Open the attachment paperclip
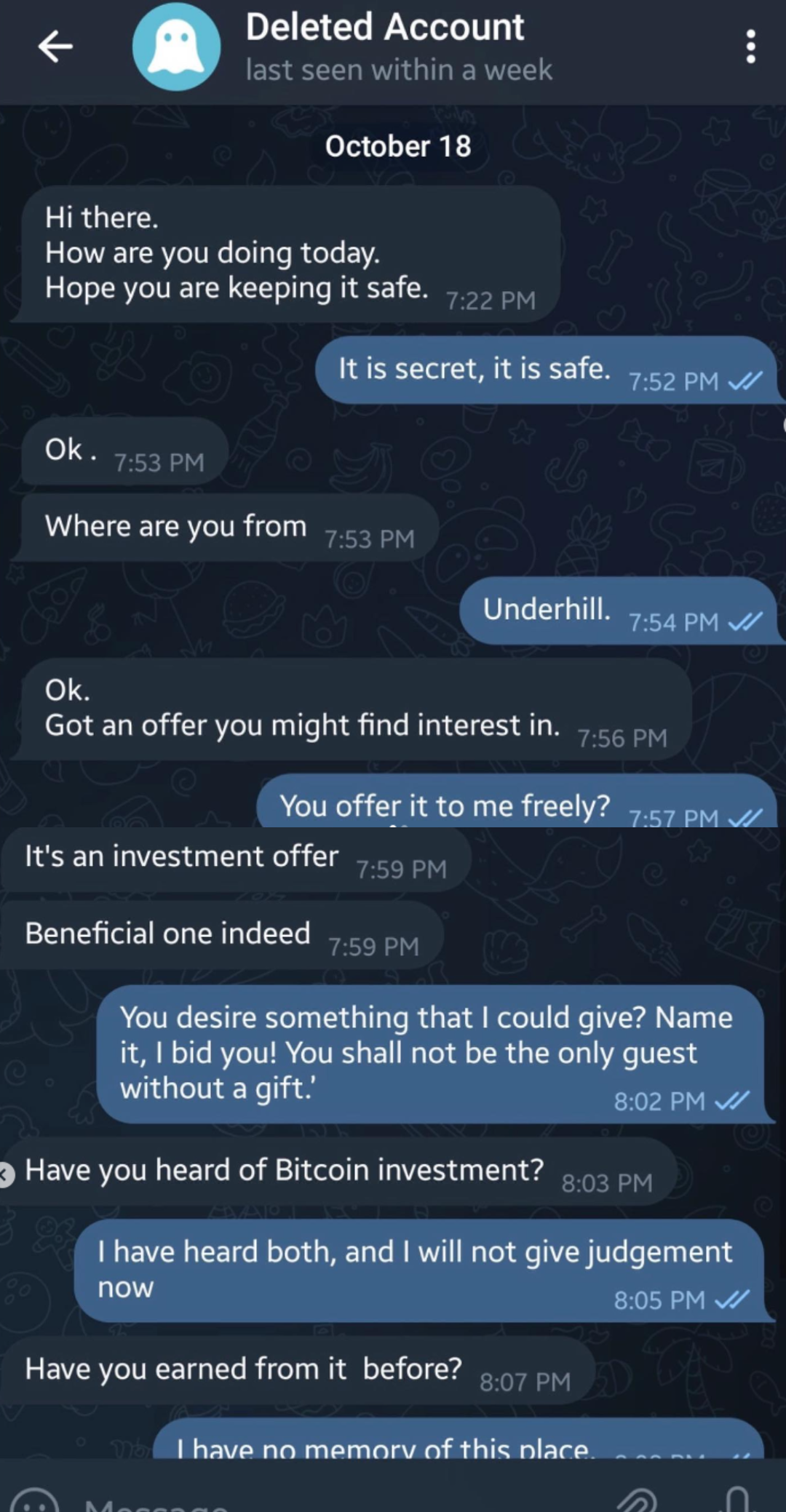The height and width of the screenshot is (1512, 786). 637,1500
